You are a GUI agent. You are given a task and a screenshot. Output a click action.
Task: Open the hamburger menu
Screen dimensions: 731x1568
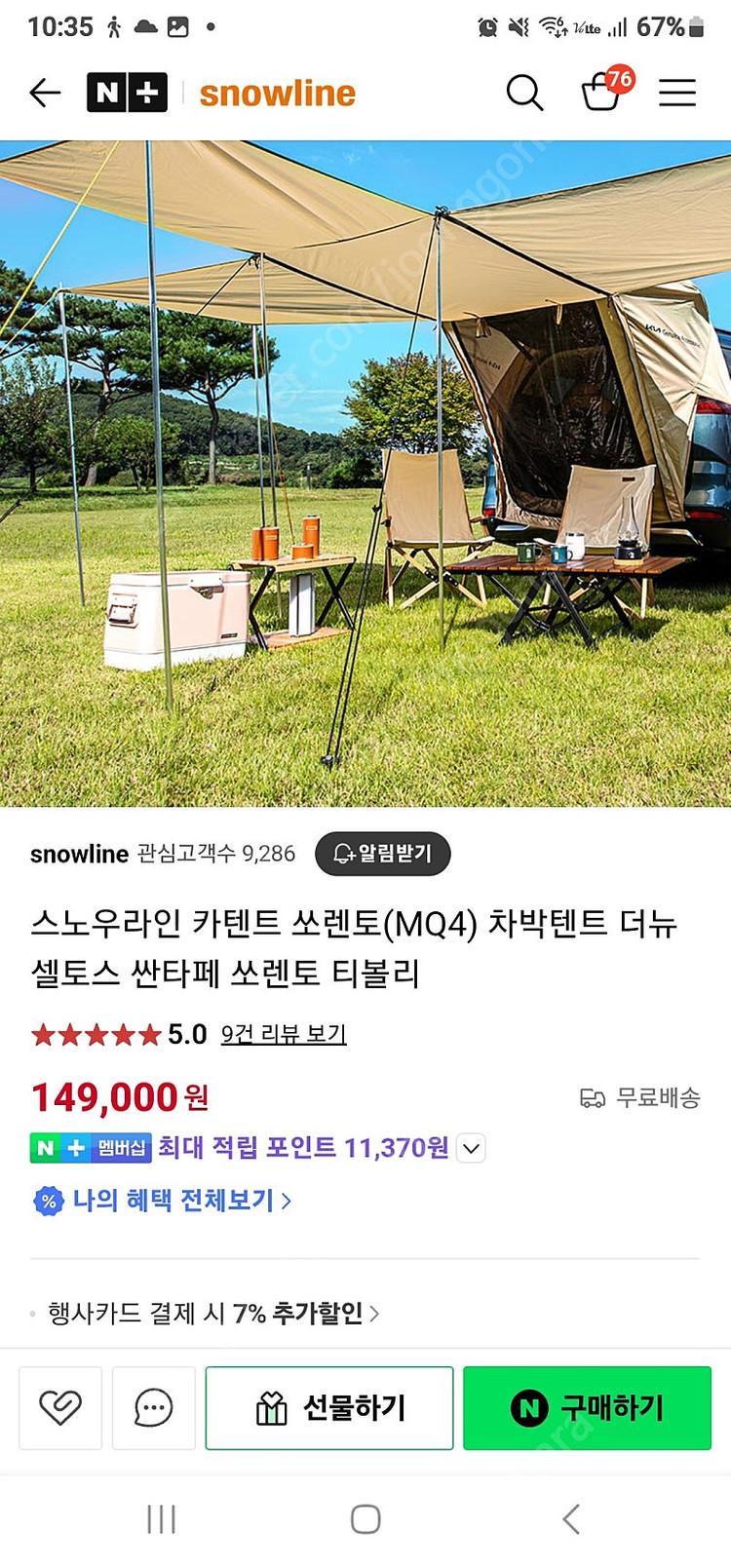coord(677,93)
